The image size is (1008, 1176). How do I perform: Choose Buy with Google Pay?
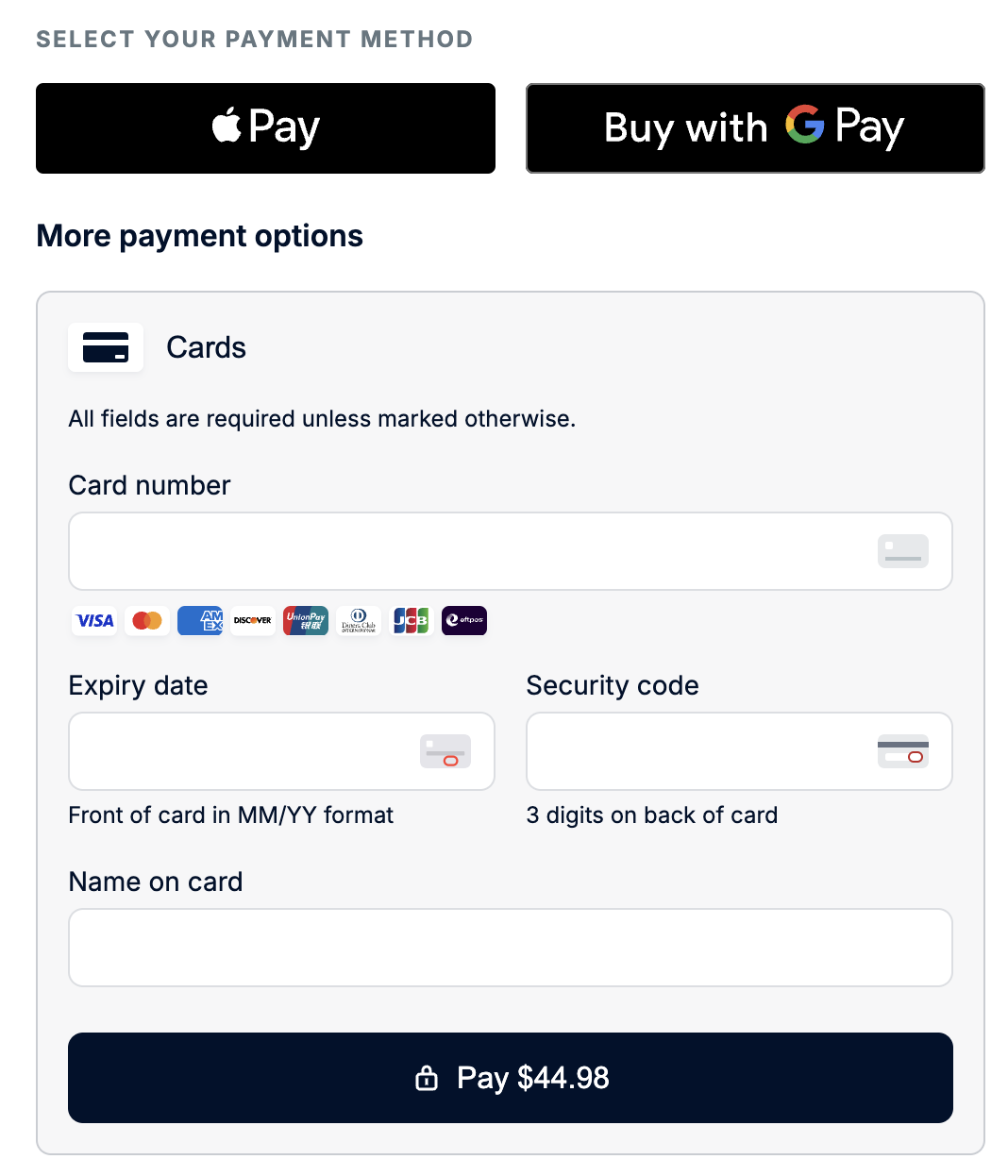pos(754,128)
